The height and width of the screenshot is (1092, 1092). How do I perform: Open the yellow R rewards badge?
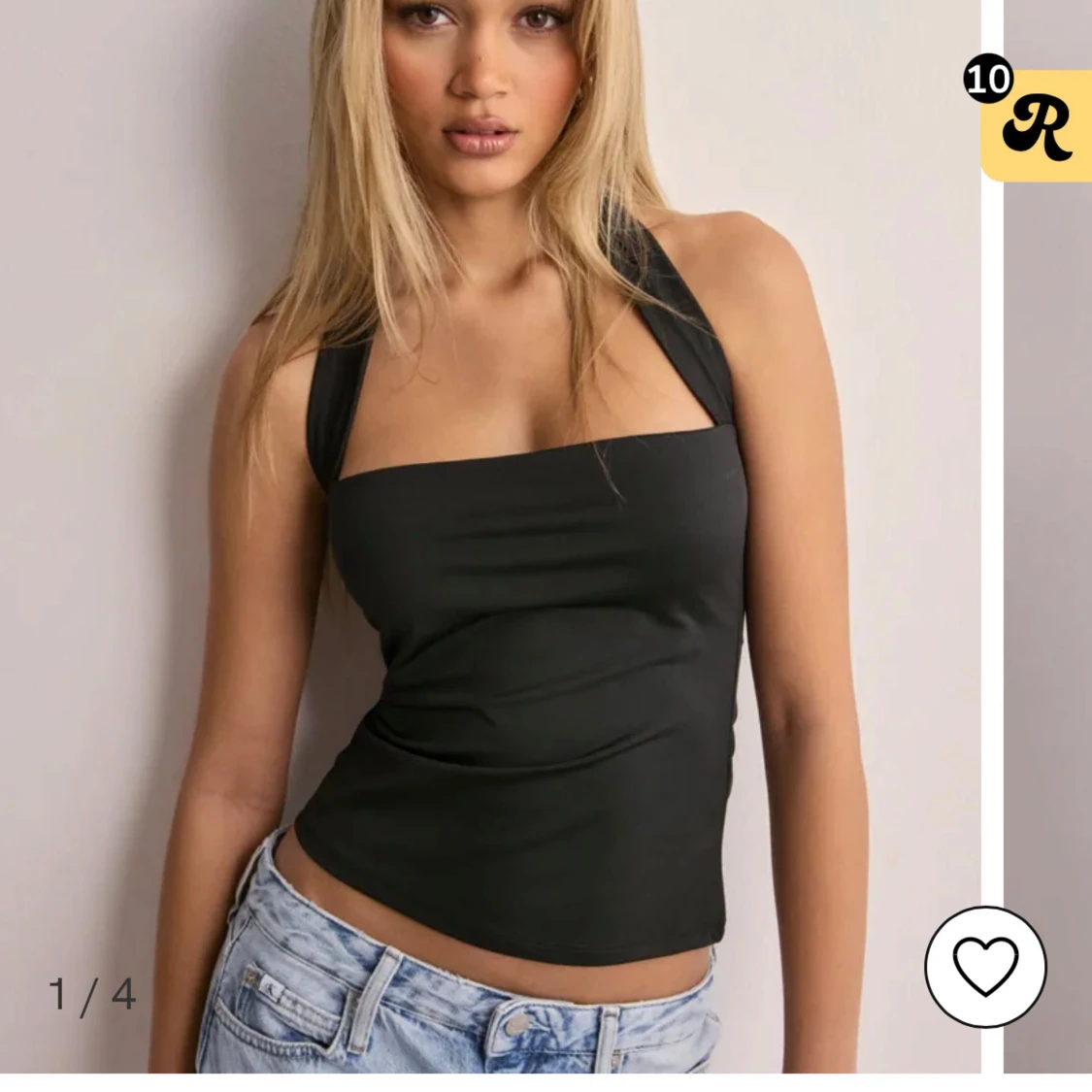pos(1037,126)
